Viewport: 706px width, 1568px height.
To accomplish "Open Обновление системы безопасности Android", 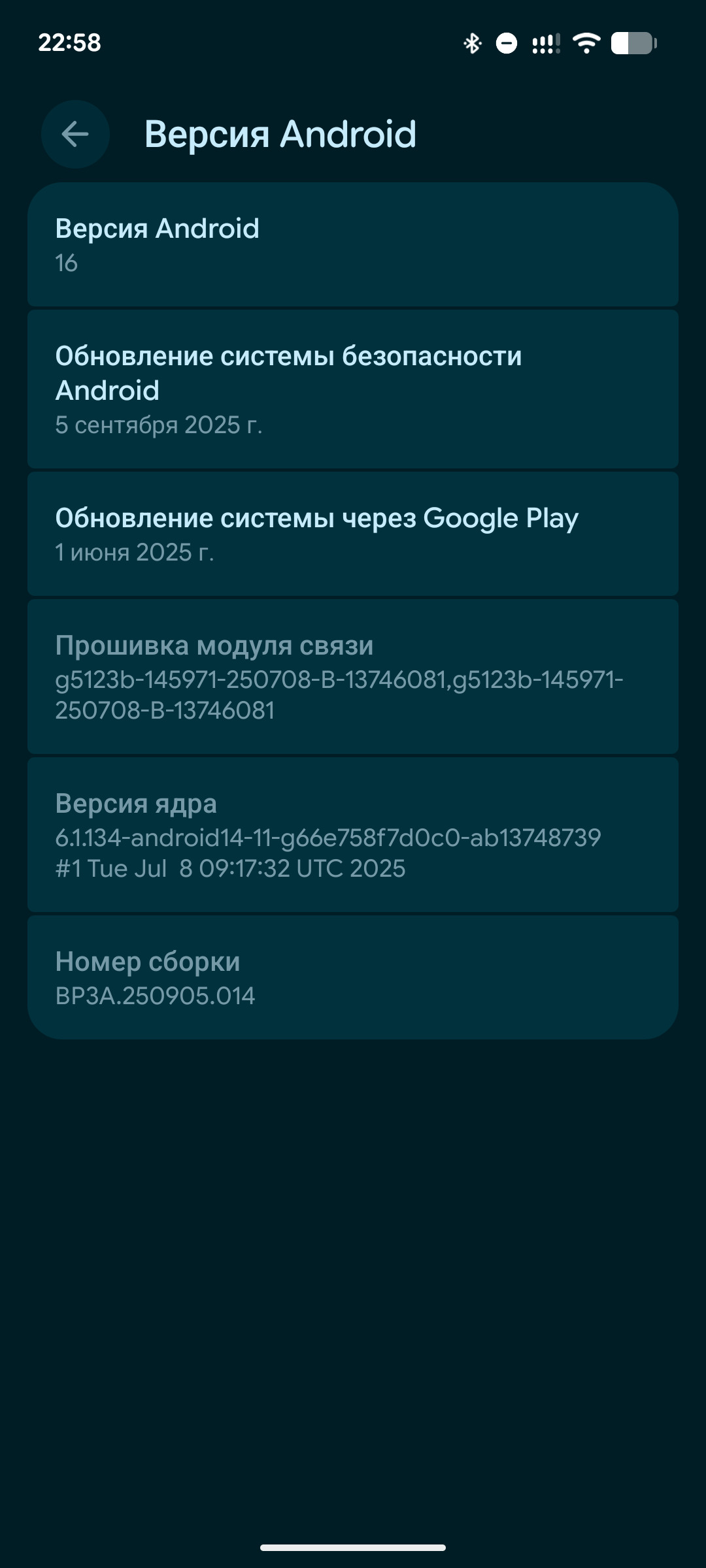I will (x=353, y=389).
